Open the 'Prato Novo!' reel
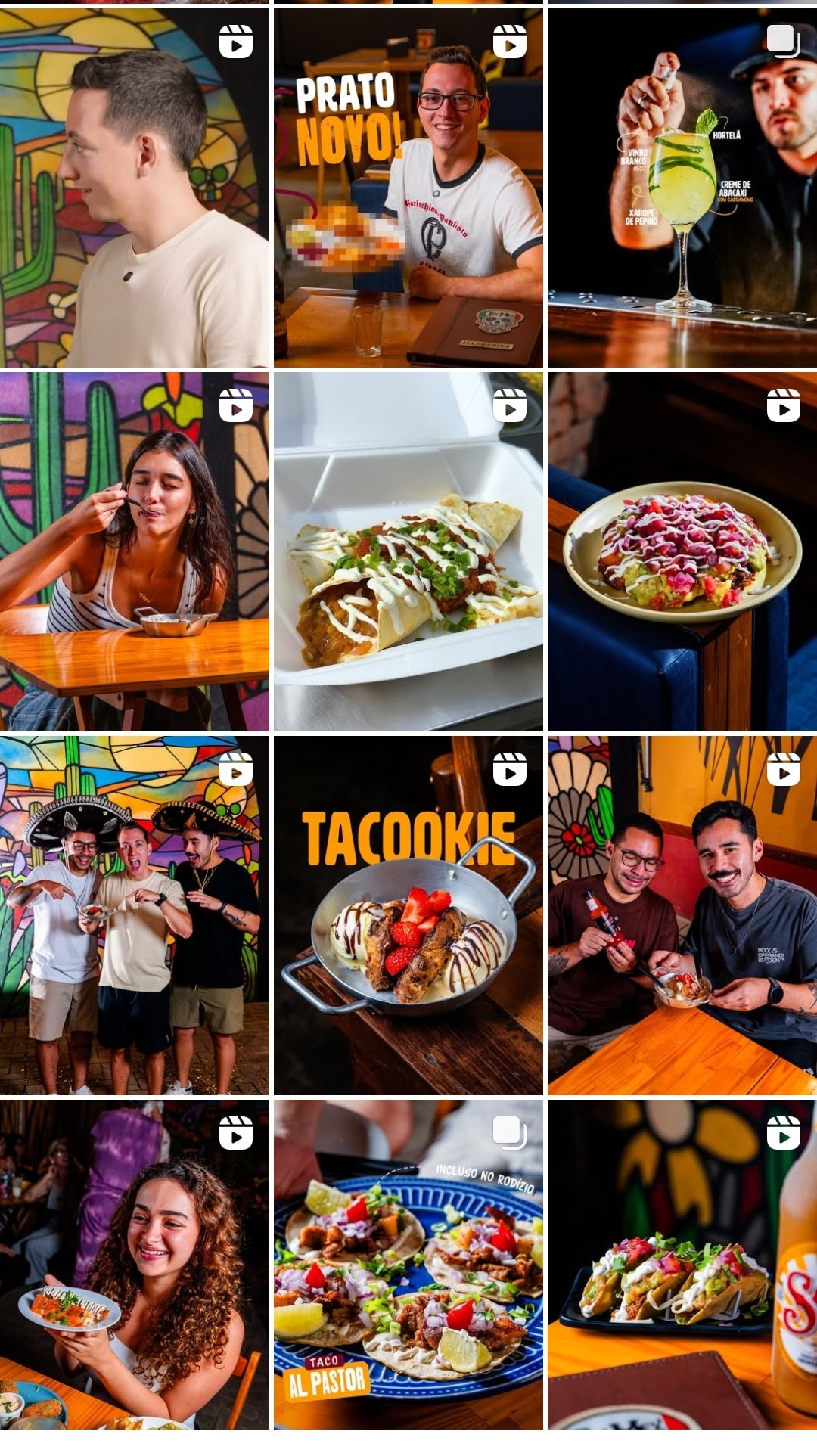Image resolution: width=817 pixels, height=1456 pixels. pyautogui.click(x=408, y=188)
